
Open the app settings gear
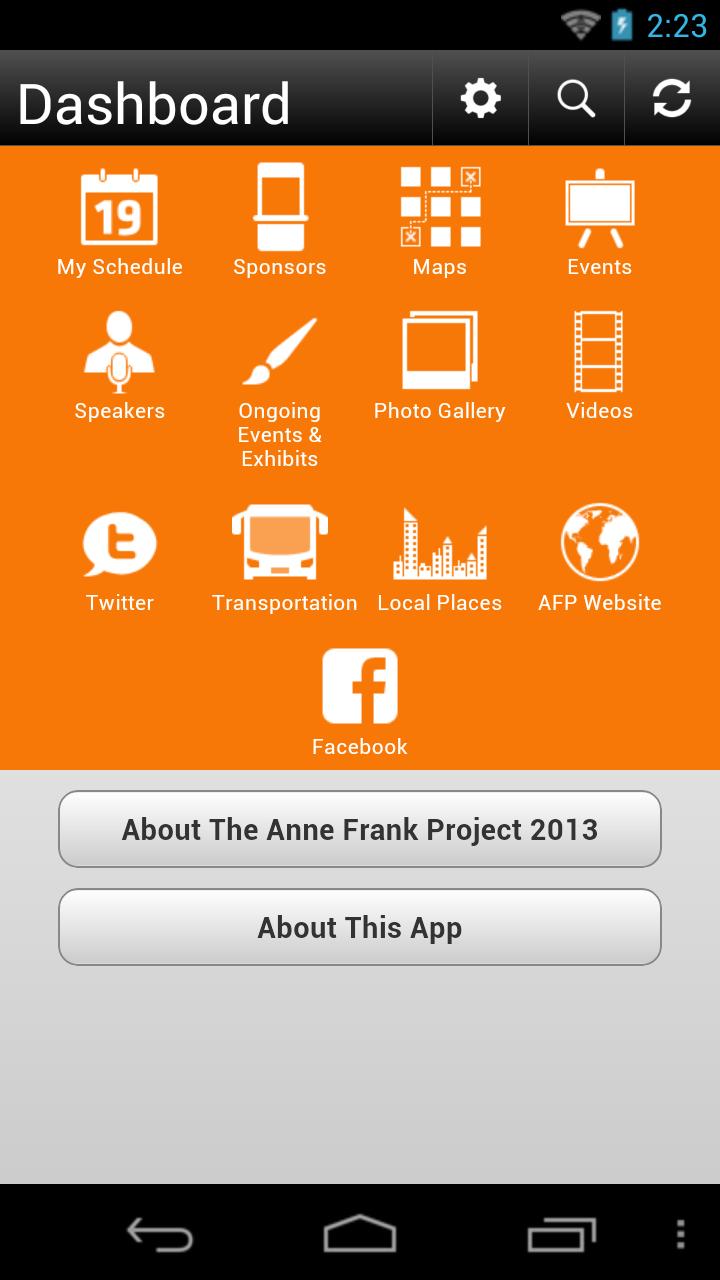click(480, 98)
